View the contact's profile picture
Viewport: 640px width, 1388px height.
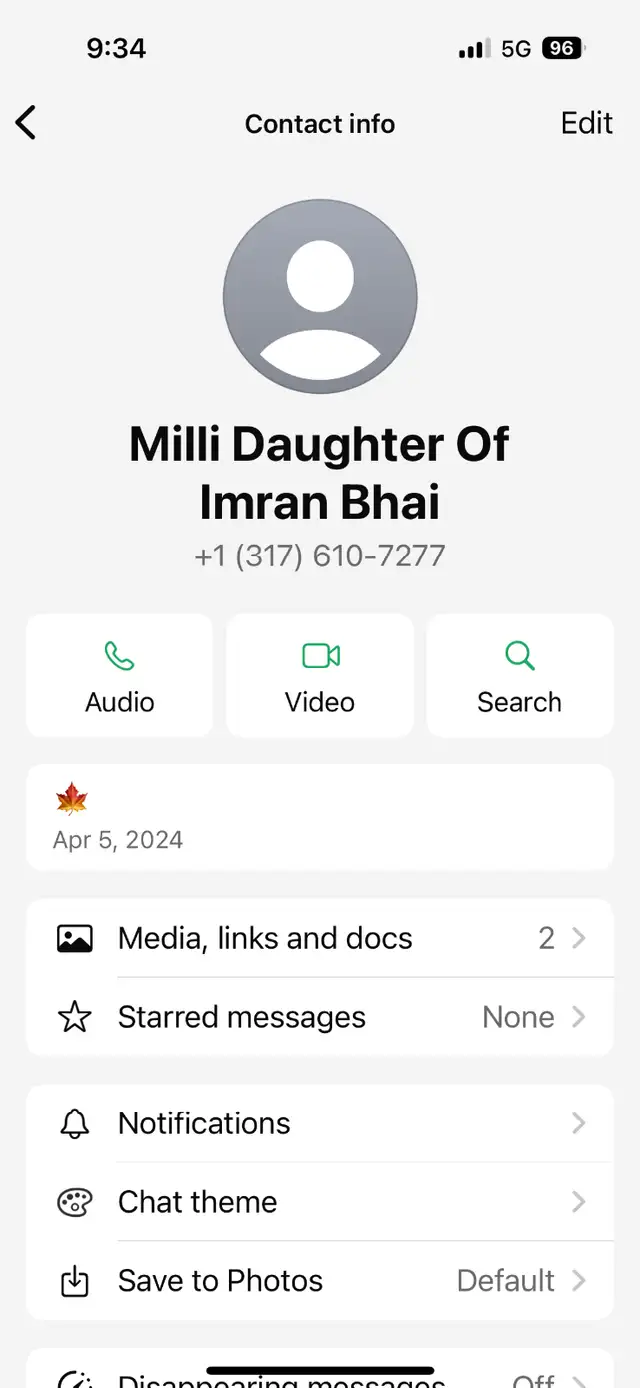pos(320,296)
